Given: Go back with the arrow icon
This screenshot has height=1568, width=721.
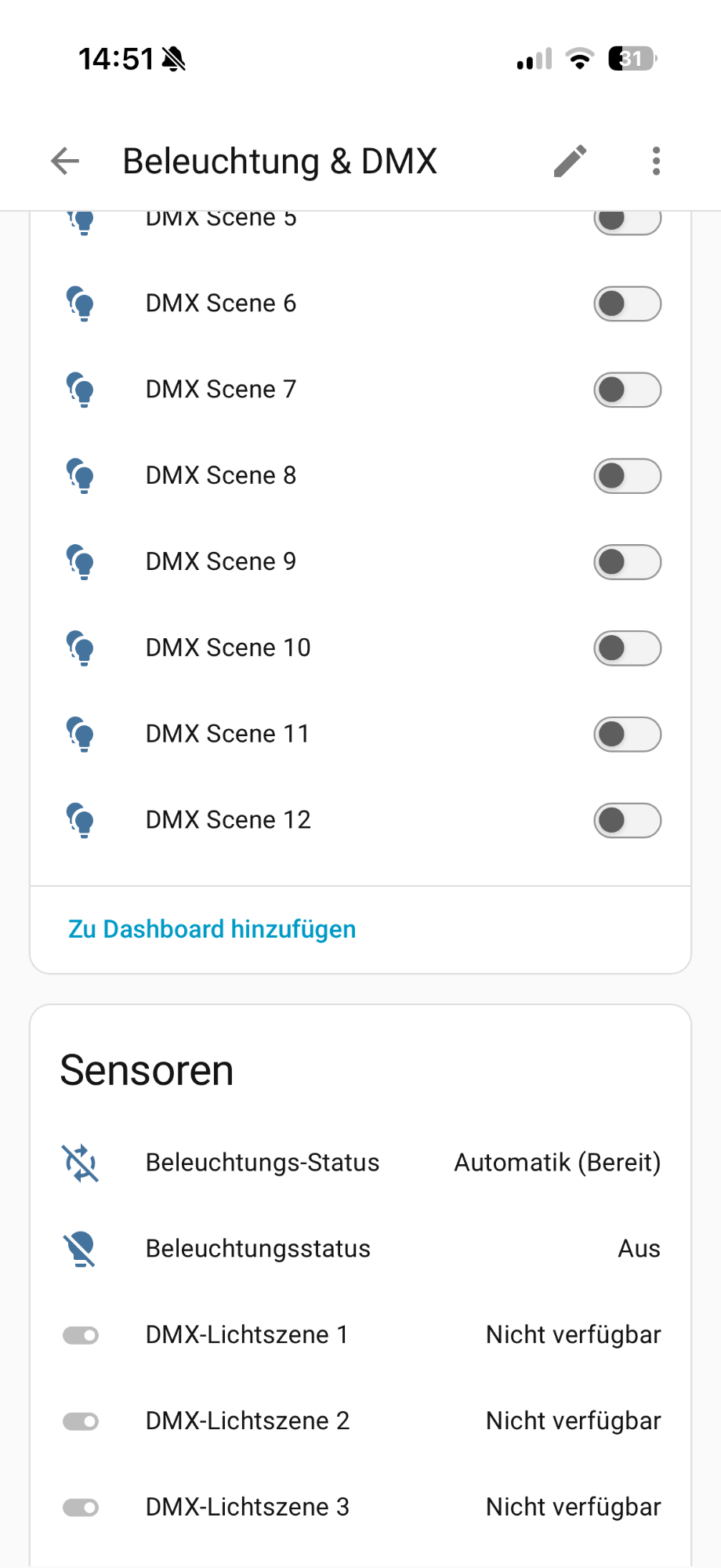Looking at the screenshot, I should 65,162.
